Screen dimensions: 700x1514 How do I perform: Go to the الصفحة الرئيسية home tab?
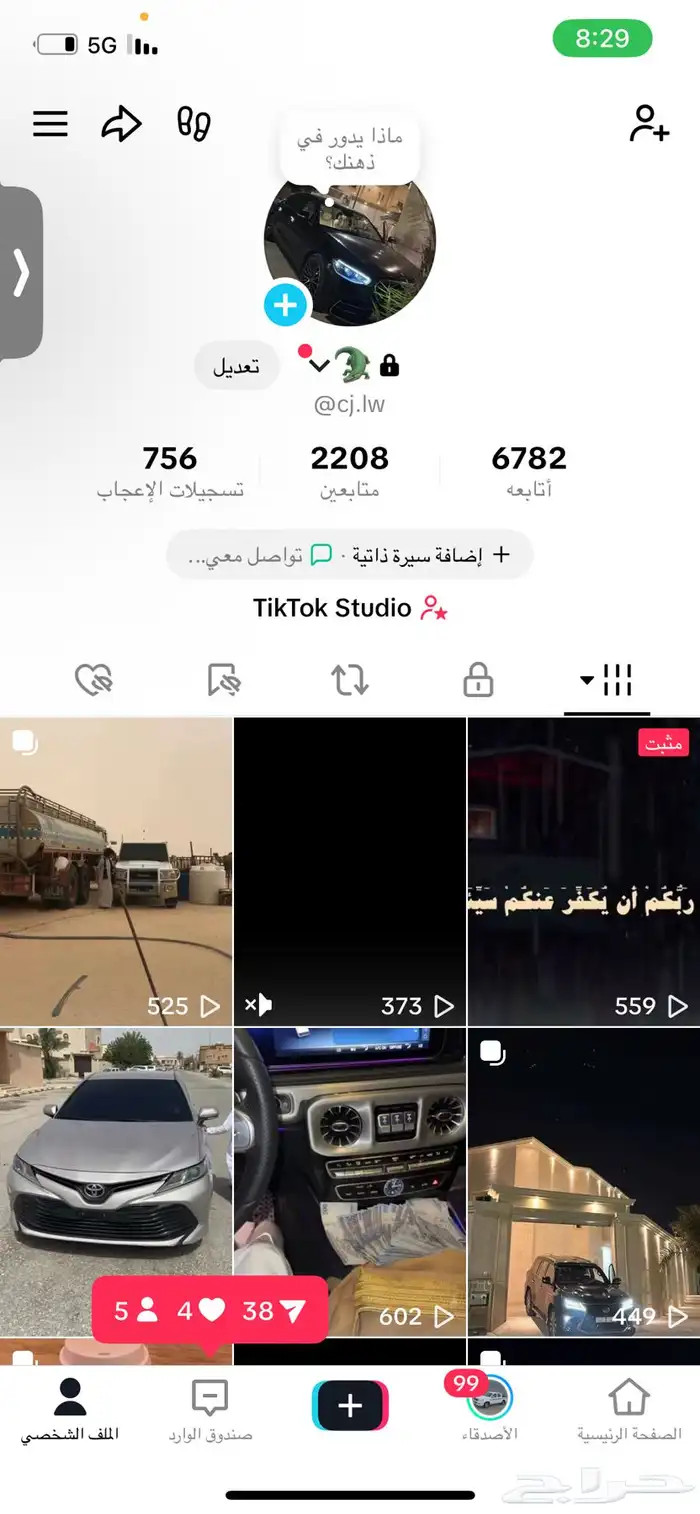point(628,1410)
